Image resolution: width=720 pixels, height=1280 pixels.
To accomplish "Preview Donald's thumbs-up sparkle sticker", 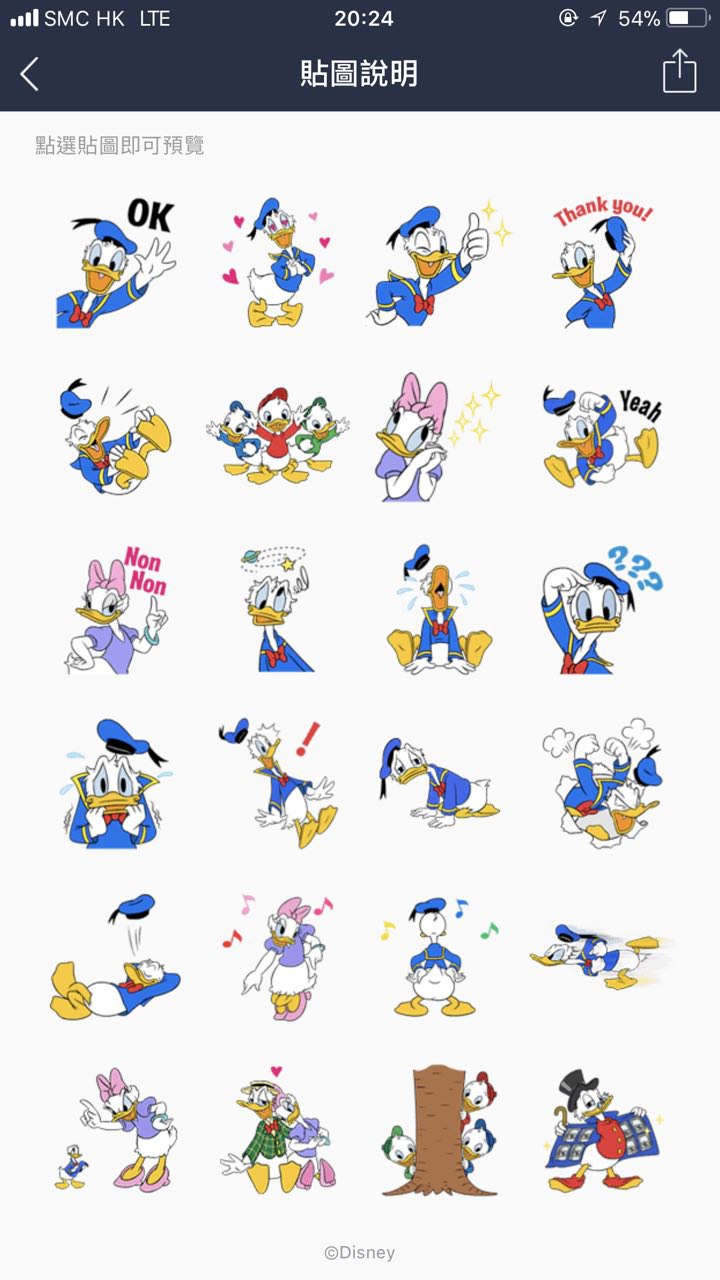I will [x=440, y=263].
